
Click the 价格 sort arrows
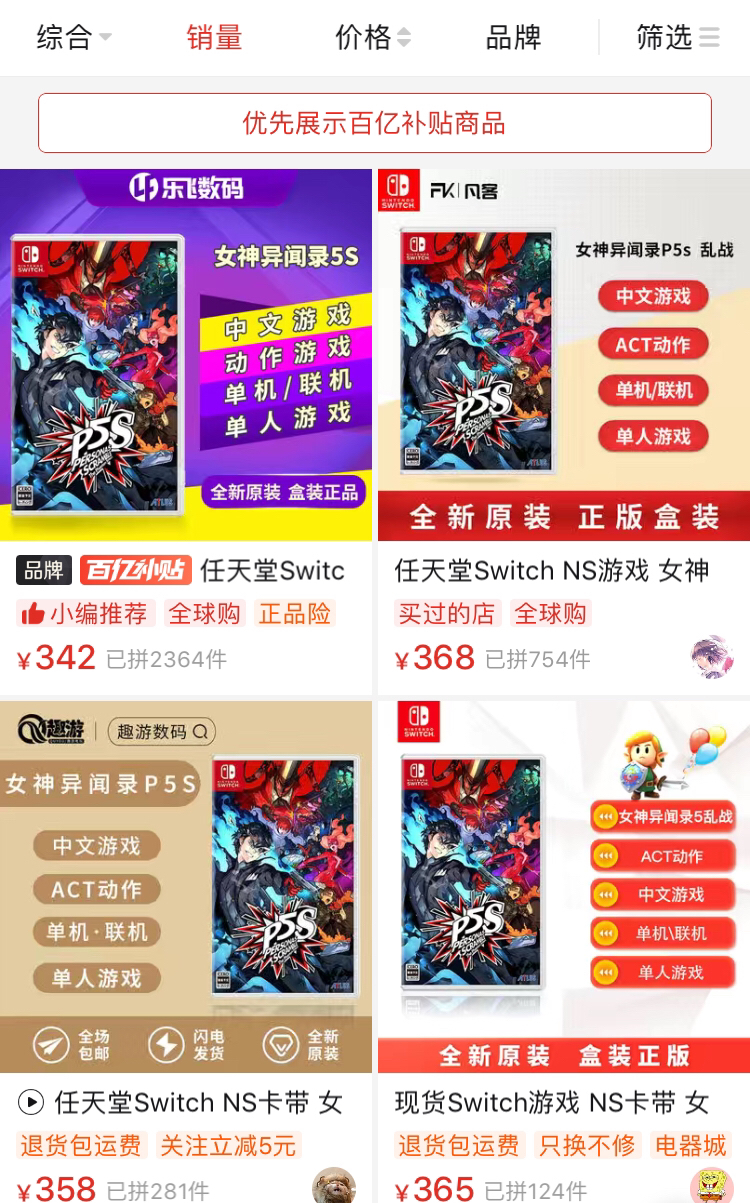click(404, 36)
